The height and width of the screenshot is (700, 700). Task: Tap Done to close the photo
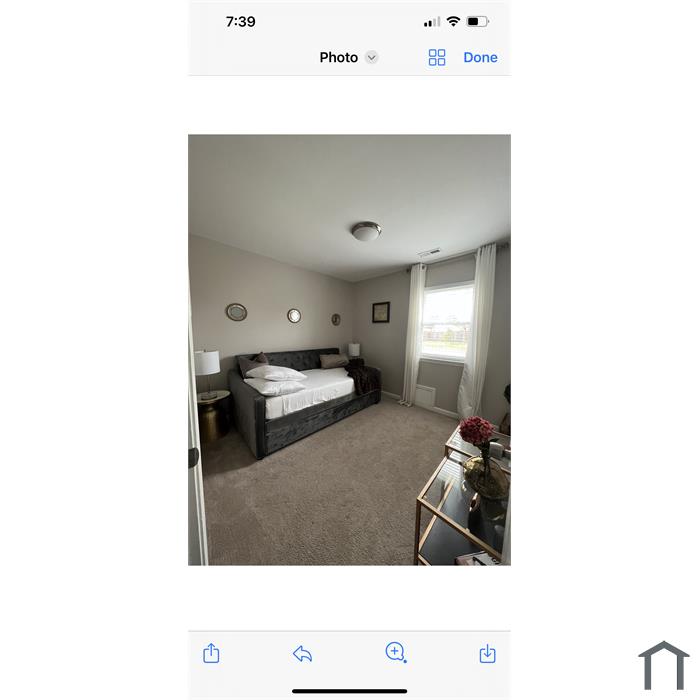(x=480, y=58)
